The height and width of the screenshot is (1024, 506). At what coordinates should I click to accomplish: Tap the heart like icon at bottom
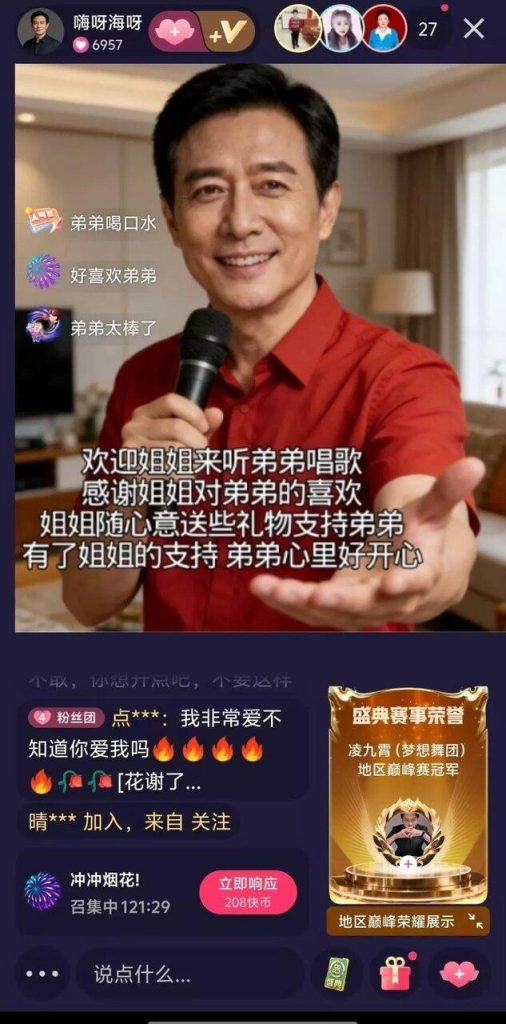pyautogui.click(x=459, y=974)
